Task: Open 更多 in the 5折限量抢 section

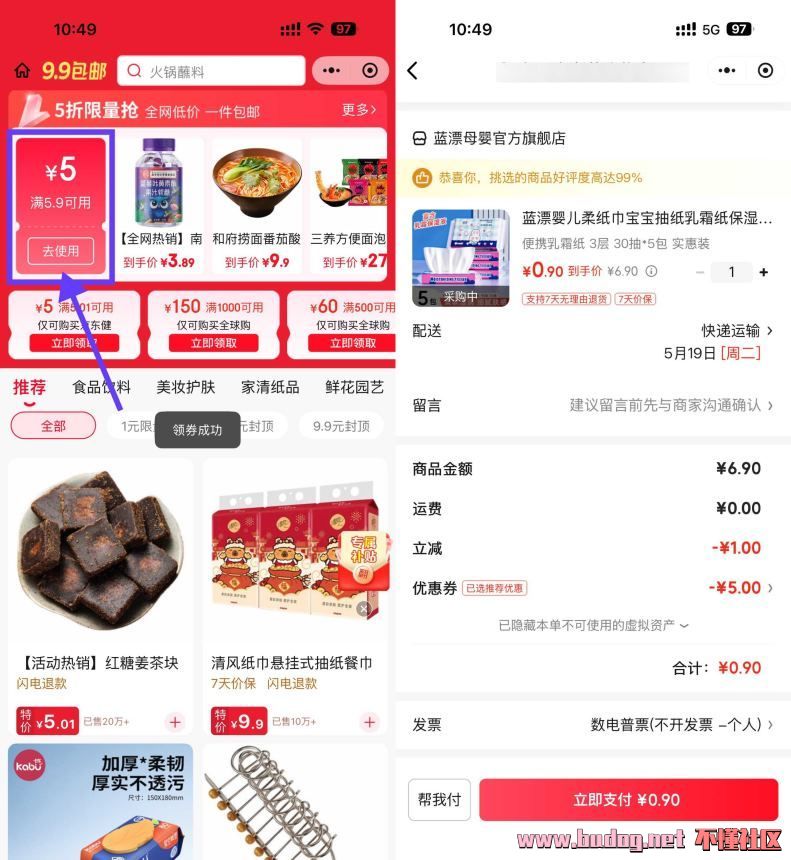Action: [x=359, y=110]
